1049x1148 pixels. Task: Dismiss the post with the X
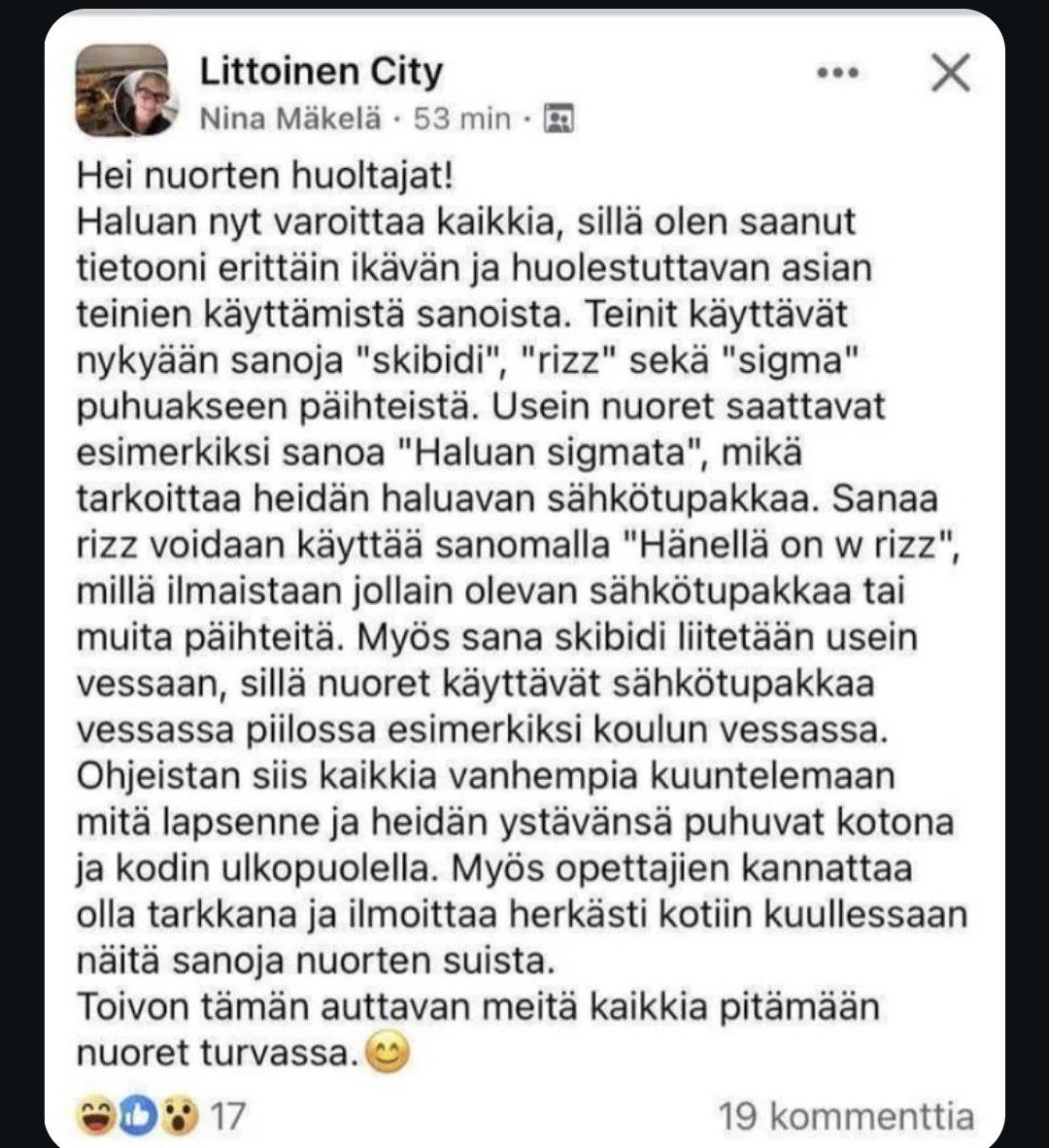[x=950, y=73]
